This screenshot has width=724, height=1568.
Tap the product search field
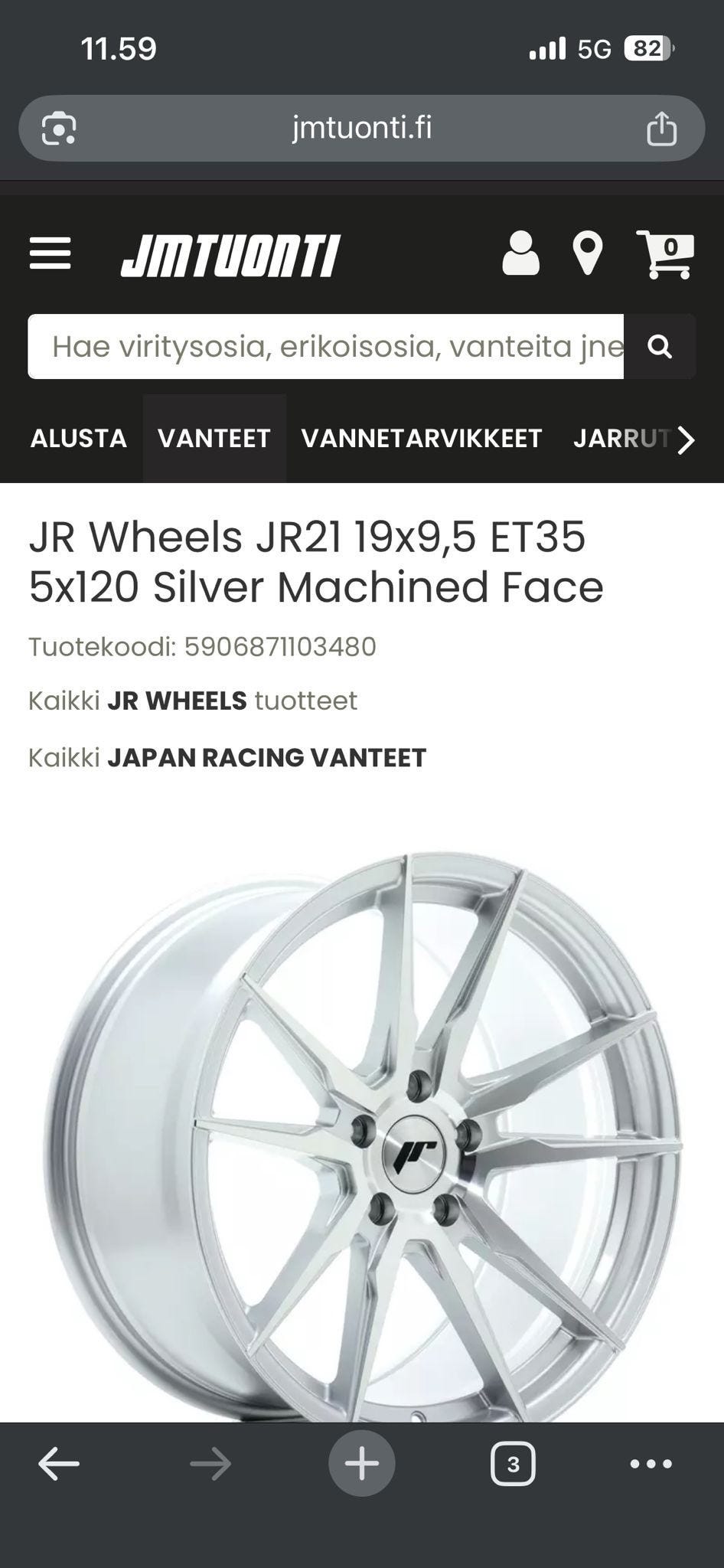click(x=325, y=347)
